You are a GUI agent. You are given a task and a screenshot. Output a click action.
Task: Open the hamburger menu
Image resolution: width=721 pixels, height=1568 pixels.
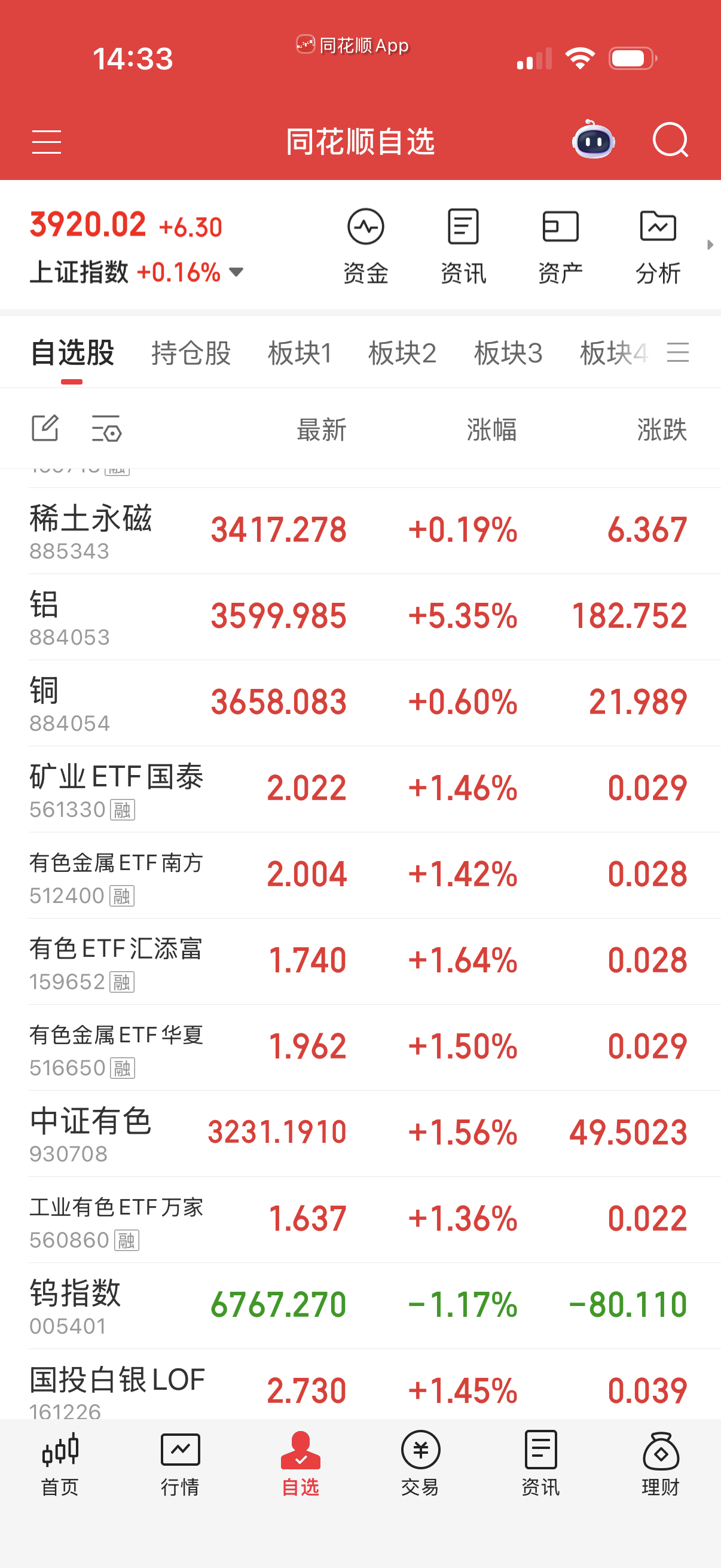coord(46,141)
